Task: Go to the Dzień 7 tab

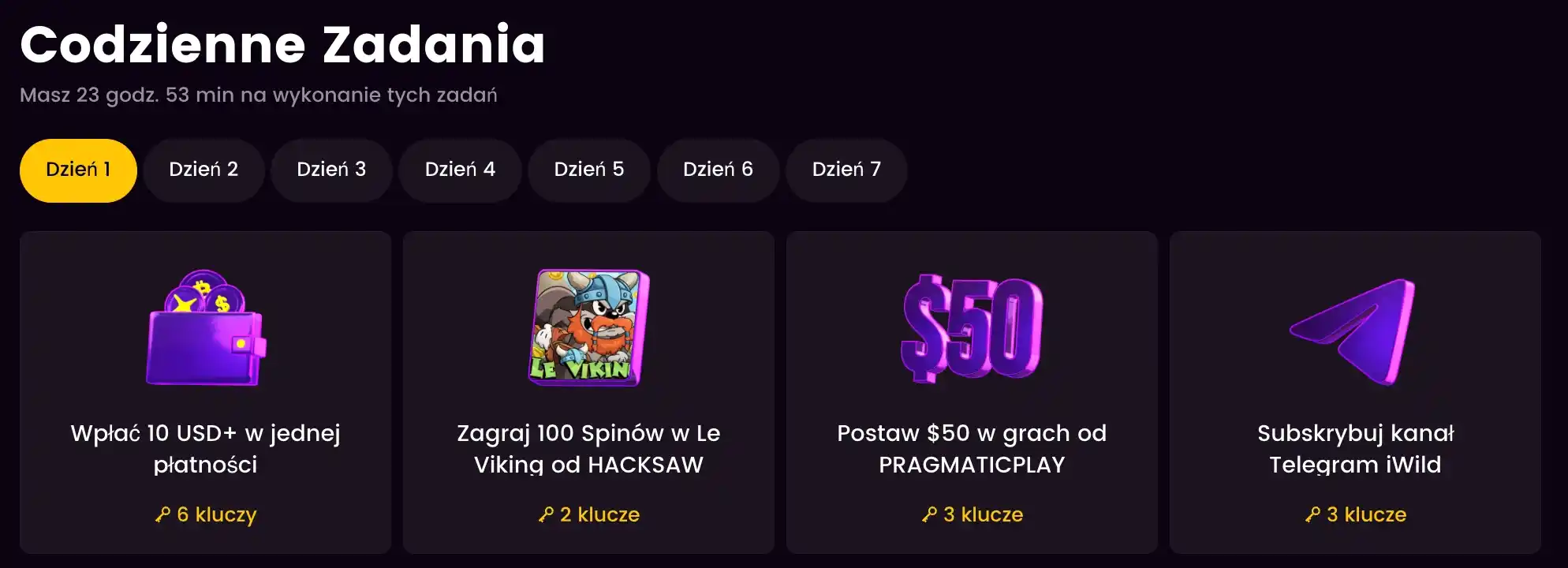Action: (x=846, y=170)
